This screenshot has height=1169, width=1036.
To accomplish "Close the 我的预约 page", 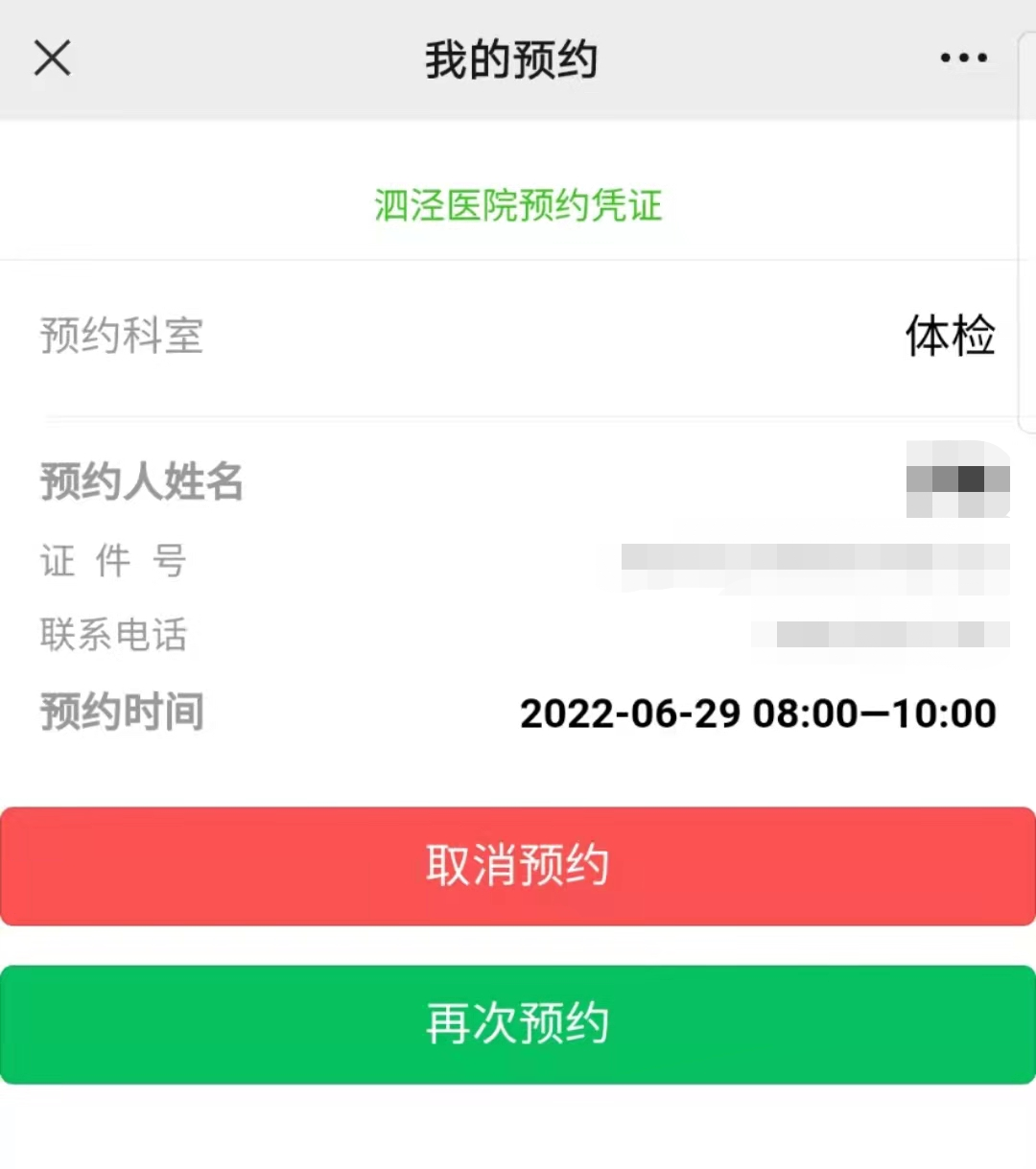I will [x=52, y=58].
